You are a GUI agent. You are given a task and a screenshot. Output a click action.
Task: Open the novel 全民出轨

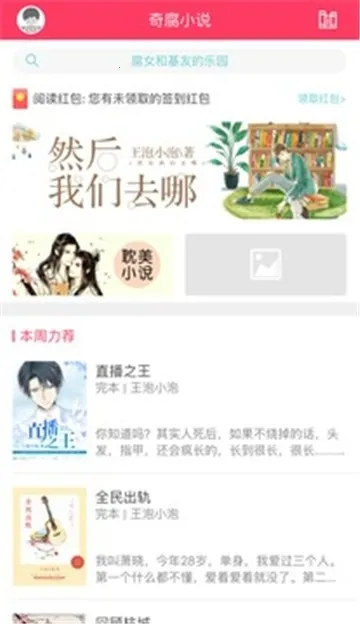(180, 536)
